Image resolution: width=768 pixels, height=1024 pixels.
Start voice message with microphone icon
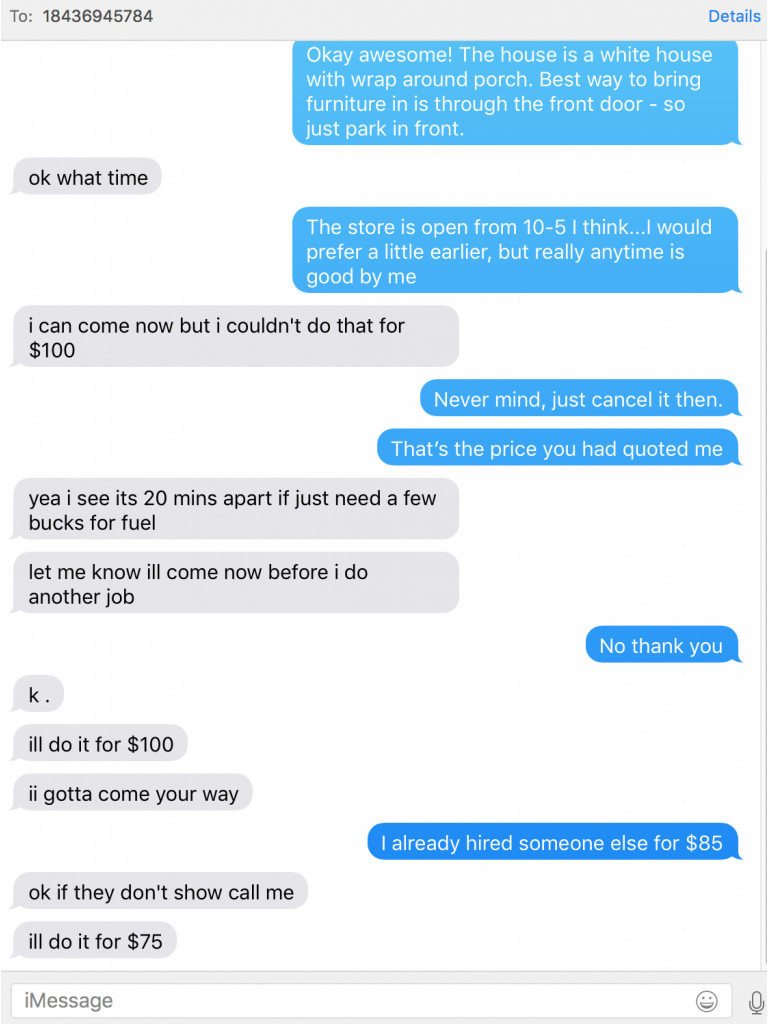point(755,1000)
